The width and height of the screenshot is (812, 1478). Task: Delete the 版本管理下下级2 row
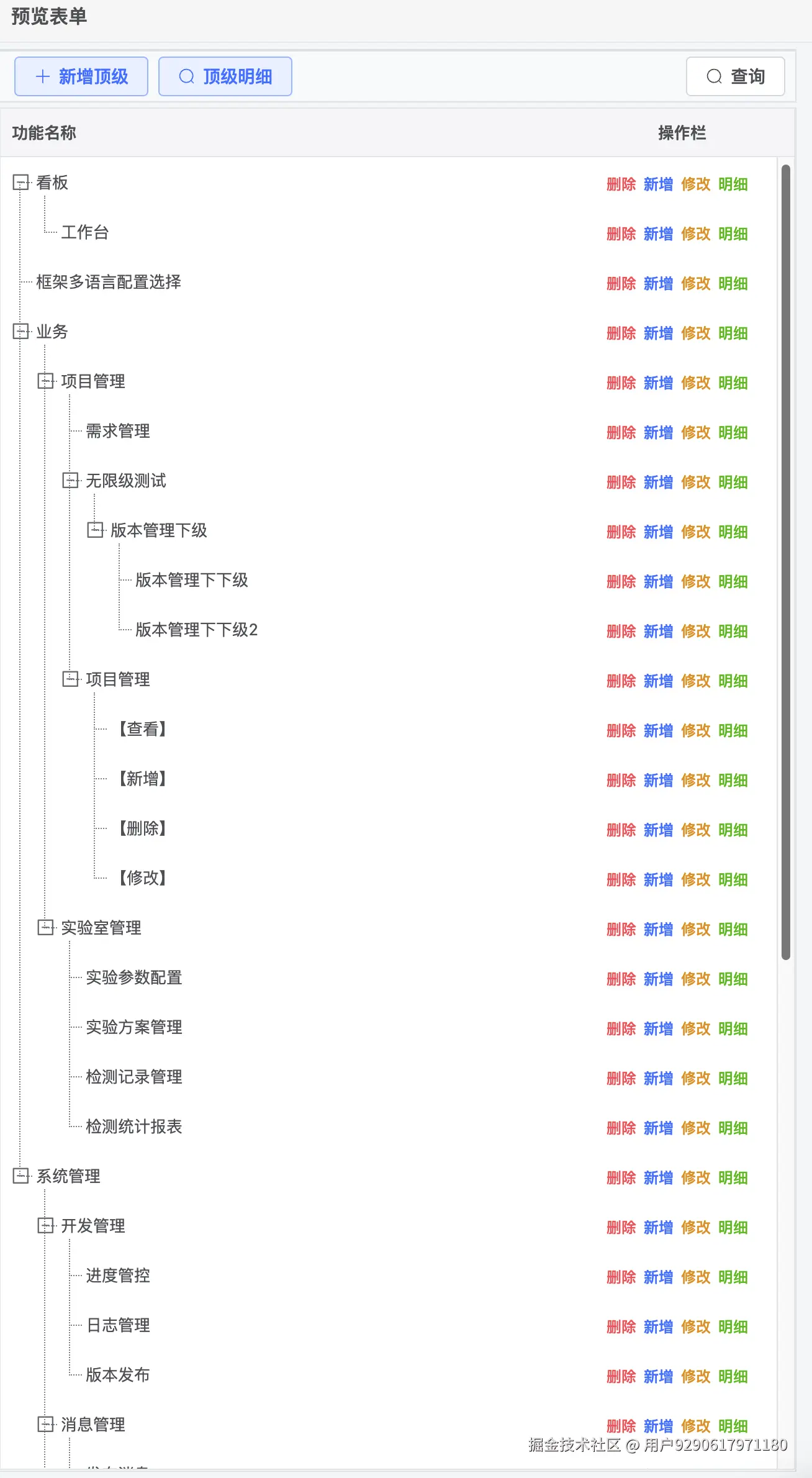[x=621, y=632]
